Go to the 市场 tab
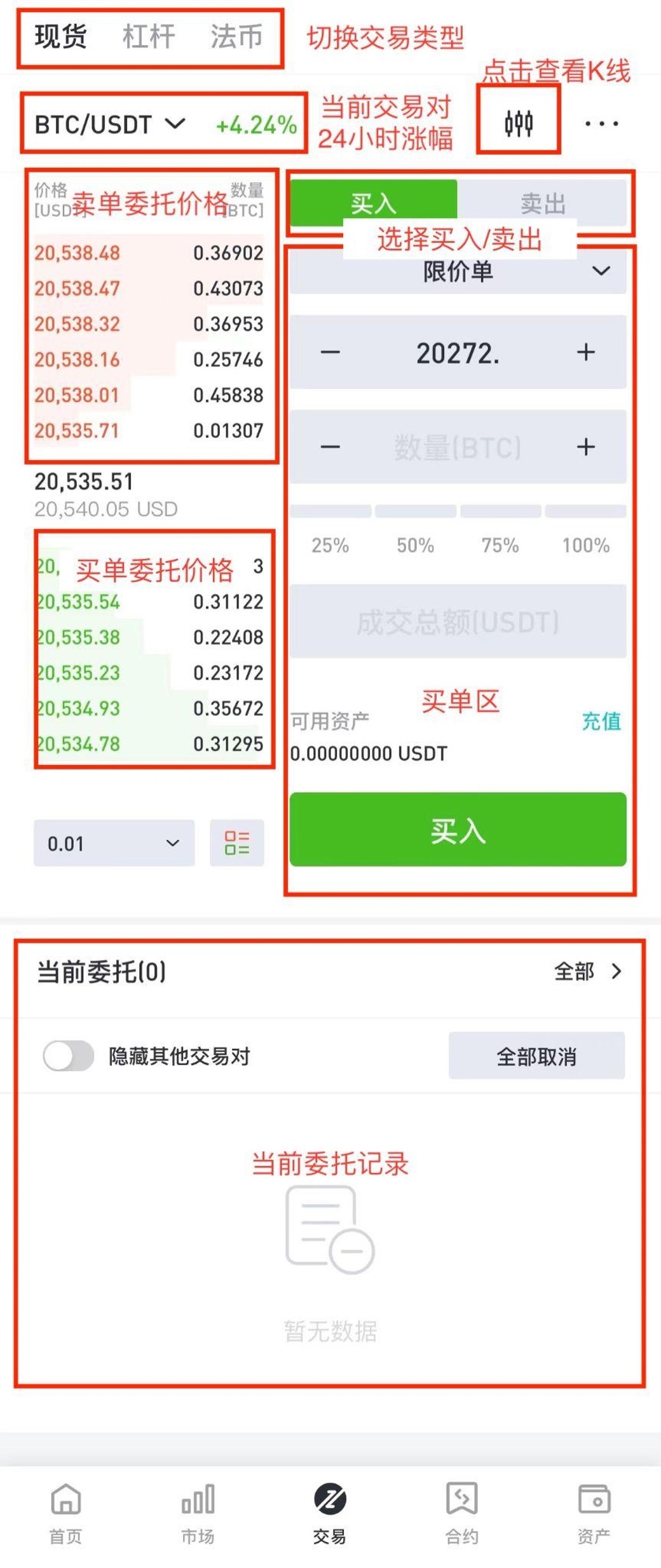 coord(198,1513)
